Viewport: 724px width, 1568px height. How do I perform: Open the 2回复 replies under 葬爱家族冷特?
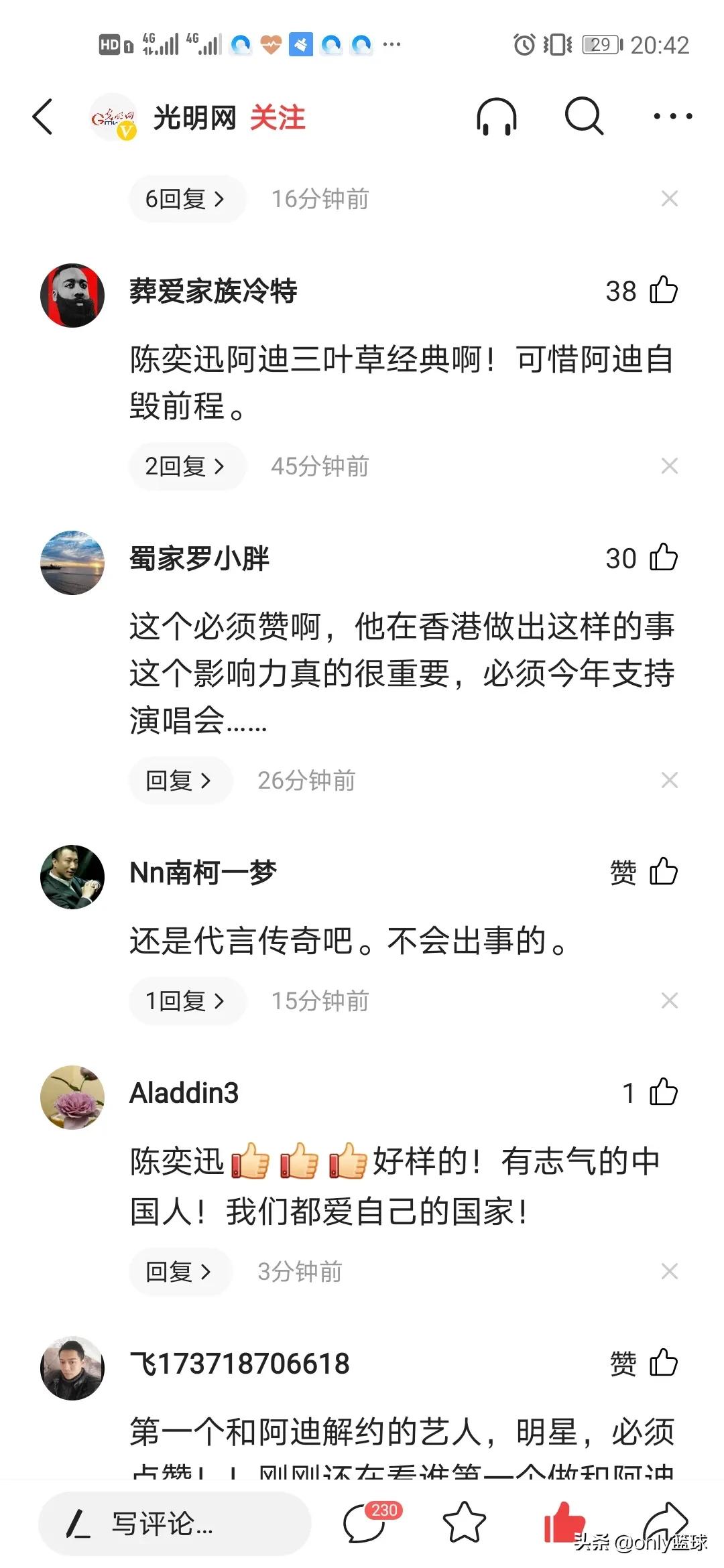186,466
